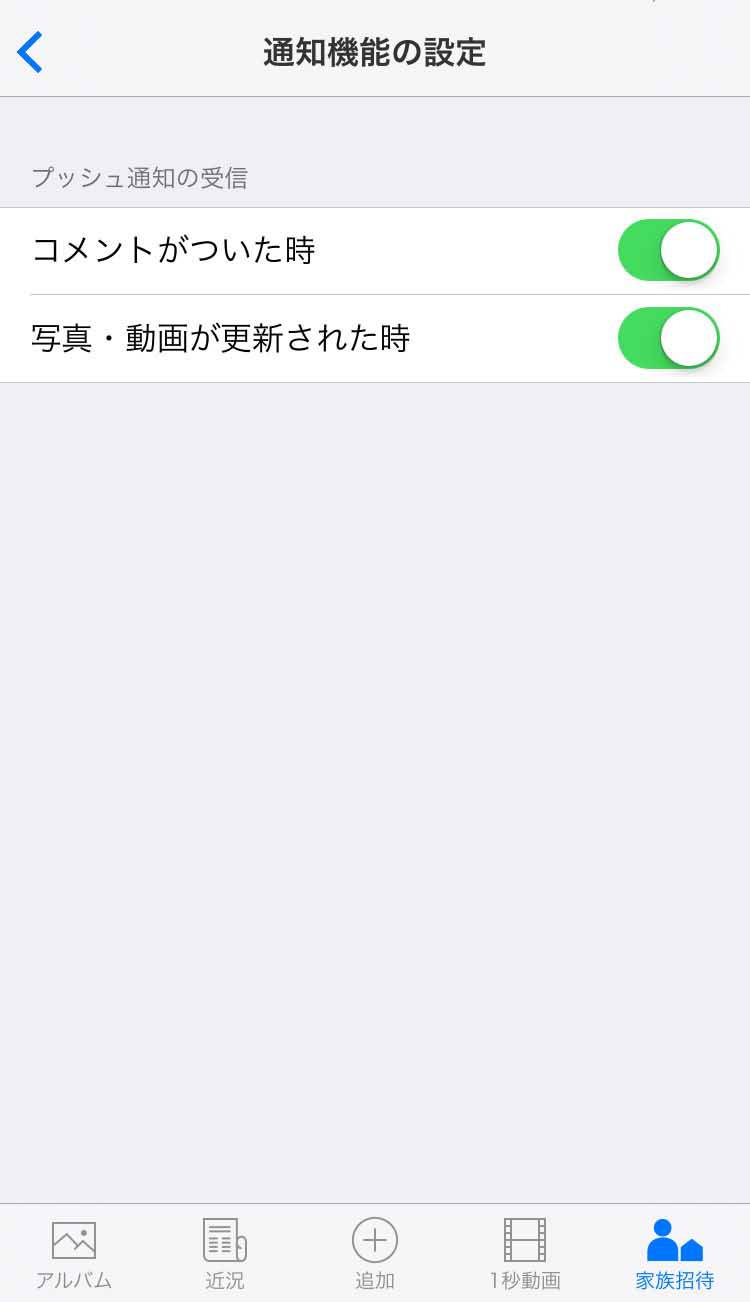Screen dimensions: 750x1302
Task: Open the 近況 tab
Action: [225, 1254]
